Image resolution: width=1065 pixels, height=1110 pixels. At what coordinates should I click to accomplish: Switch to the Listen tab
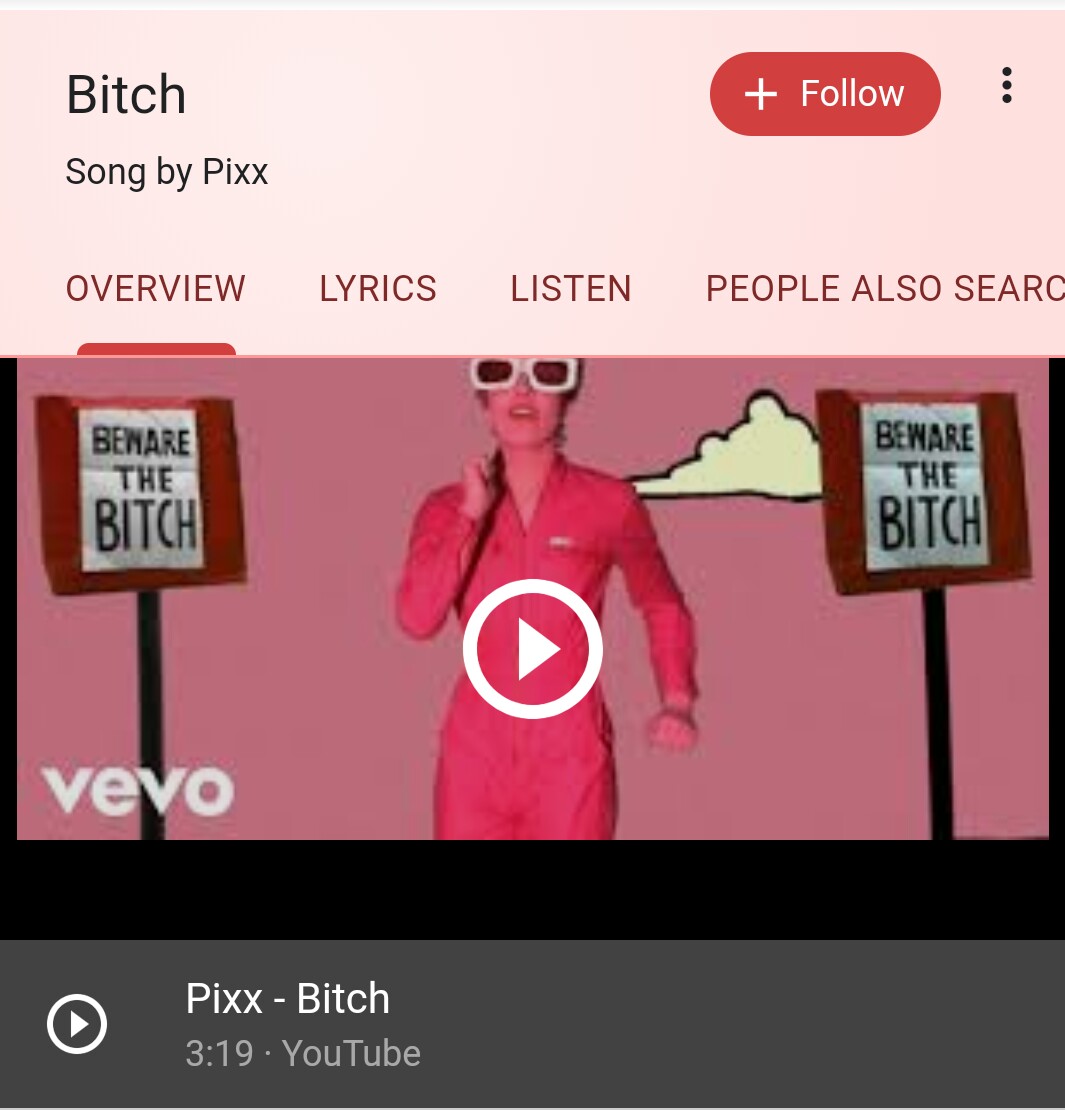coord(571,289)
